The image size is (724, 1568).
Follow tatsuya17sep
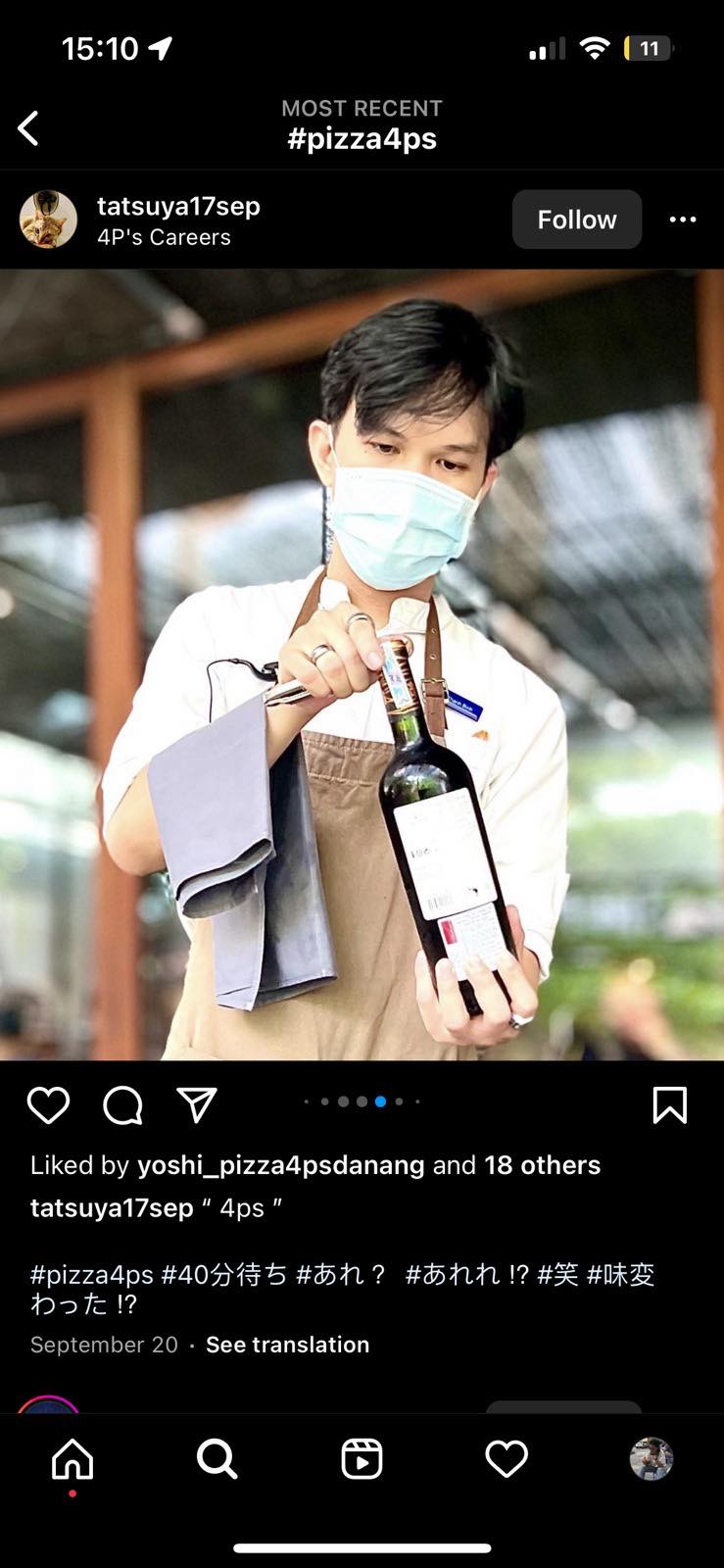tap(577, 220)
